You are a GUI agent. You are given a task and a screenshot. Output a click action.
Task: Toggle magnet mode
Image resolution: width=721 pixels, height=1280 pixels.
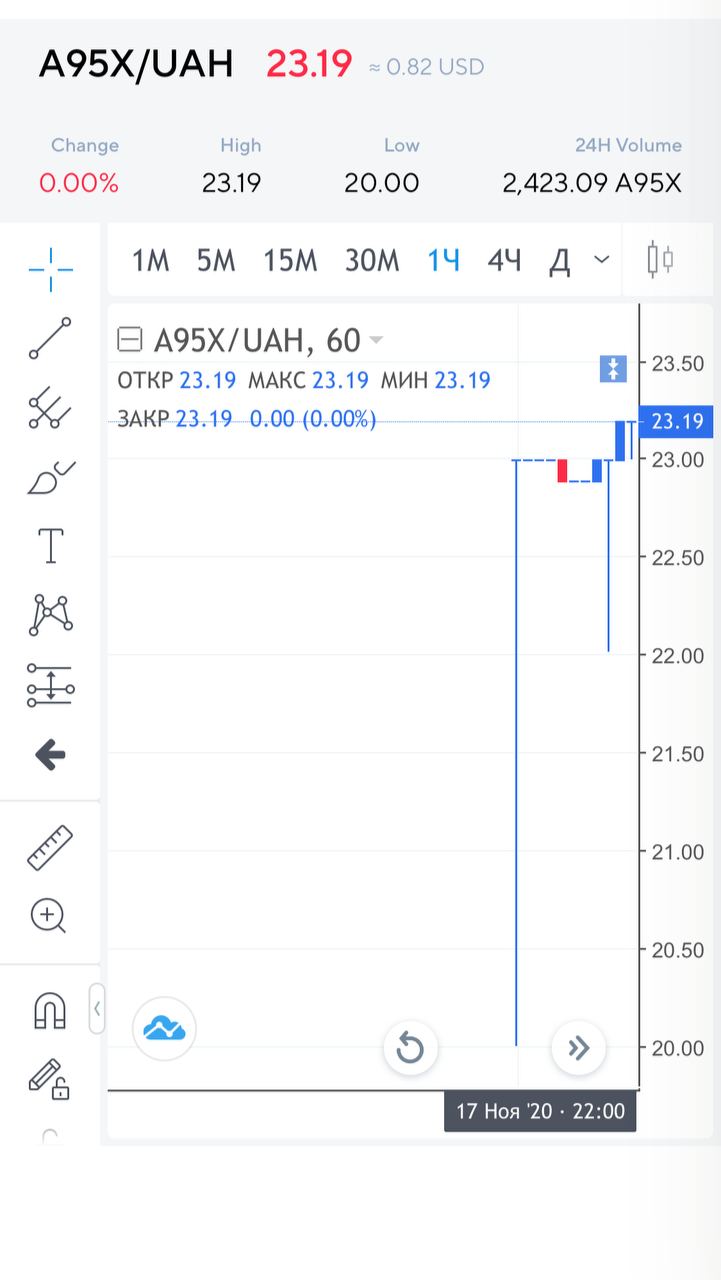[x=50, y=1010]
